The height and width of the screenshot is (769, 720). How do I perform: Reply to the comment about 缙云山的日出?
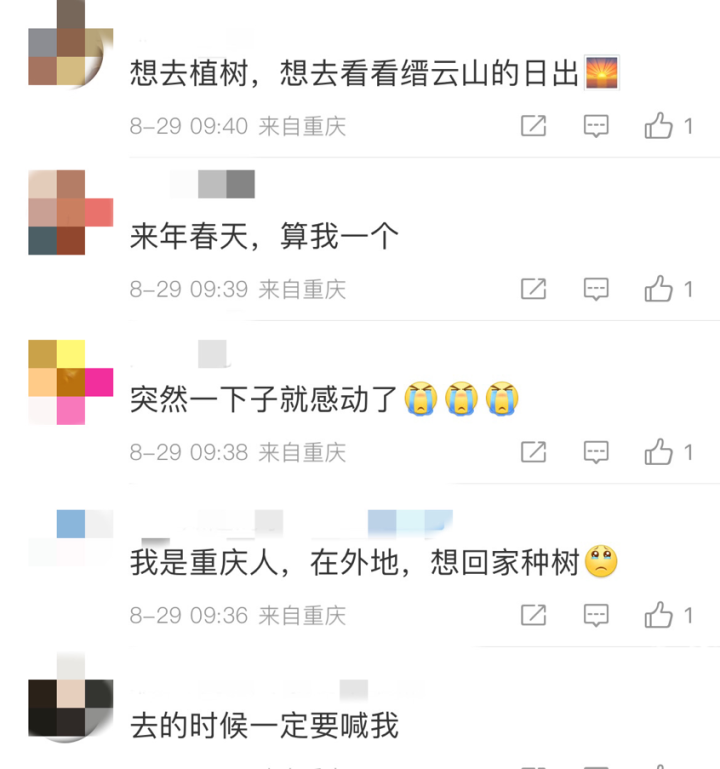596,126
